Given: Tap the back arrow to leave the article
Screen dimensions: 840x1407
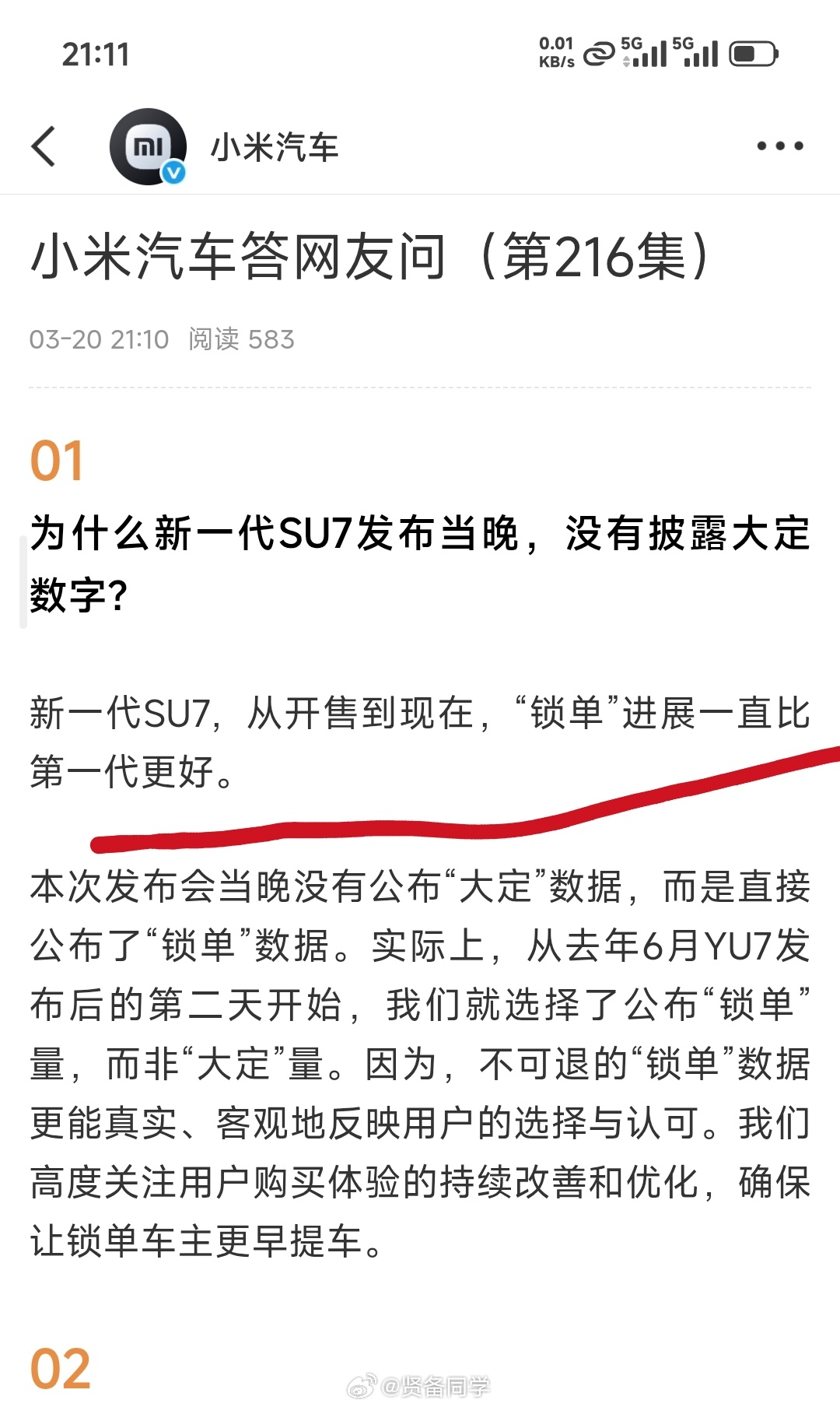Looking at the screenshot, I should click(44, 145).
